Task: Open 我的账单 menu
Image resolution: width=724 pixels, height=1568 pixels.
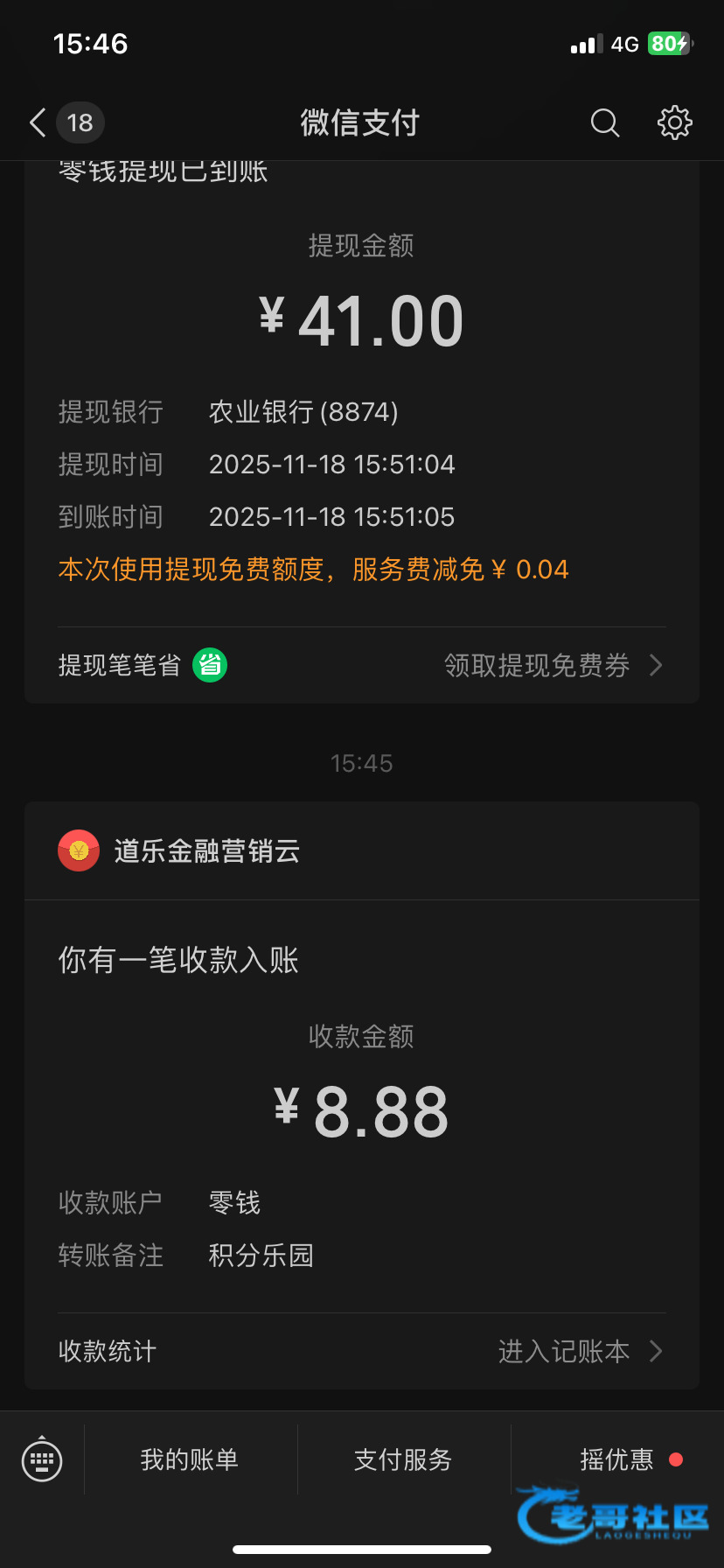Action: [x=190, y=1459]
